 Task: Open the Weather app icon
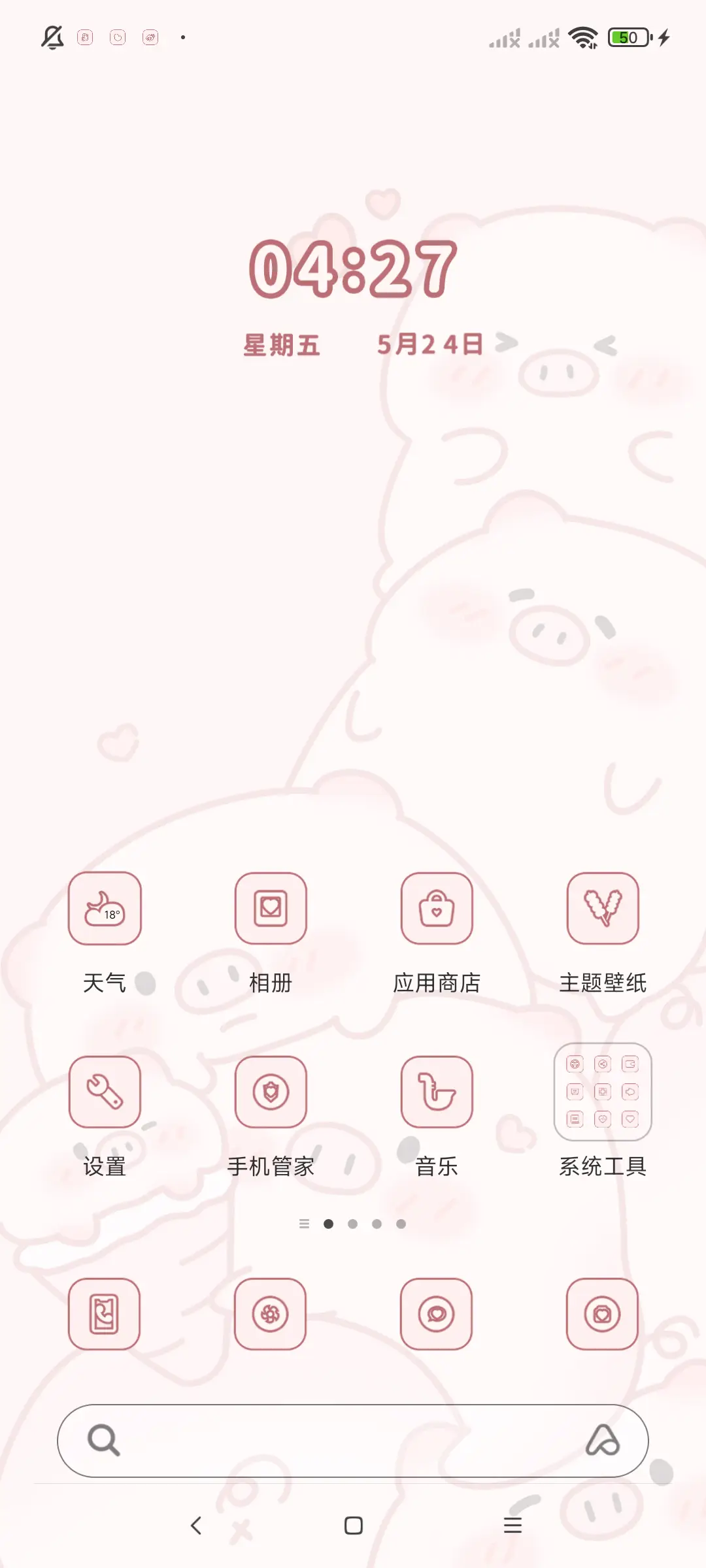[105, 909]
